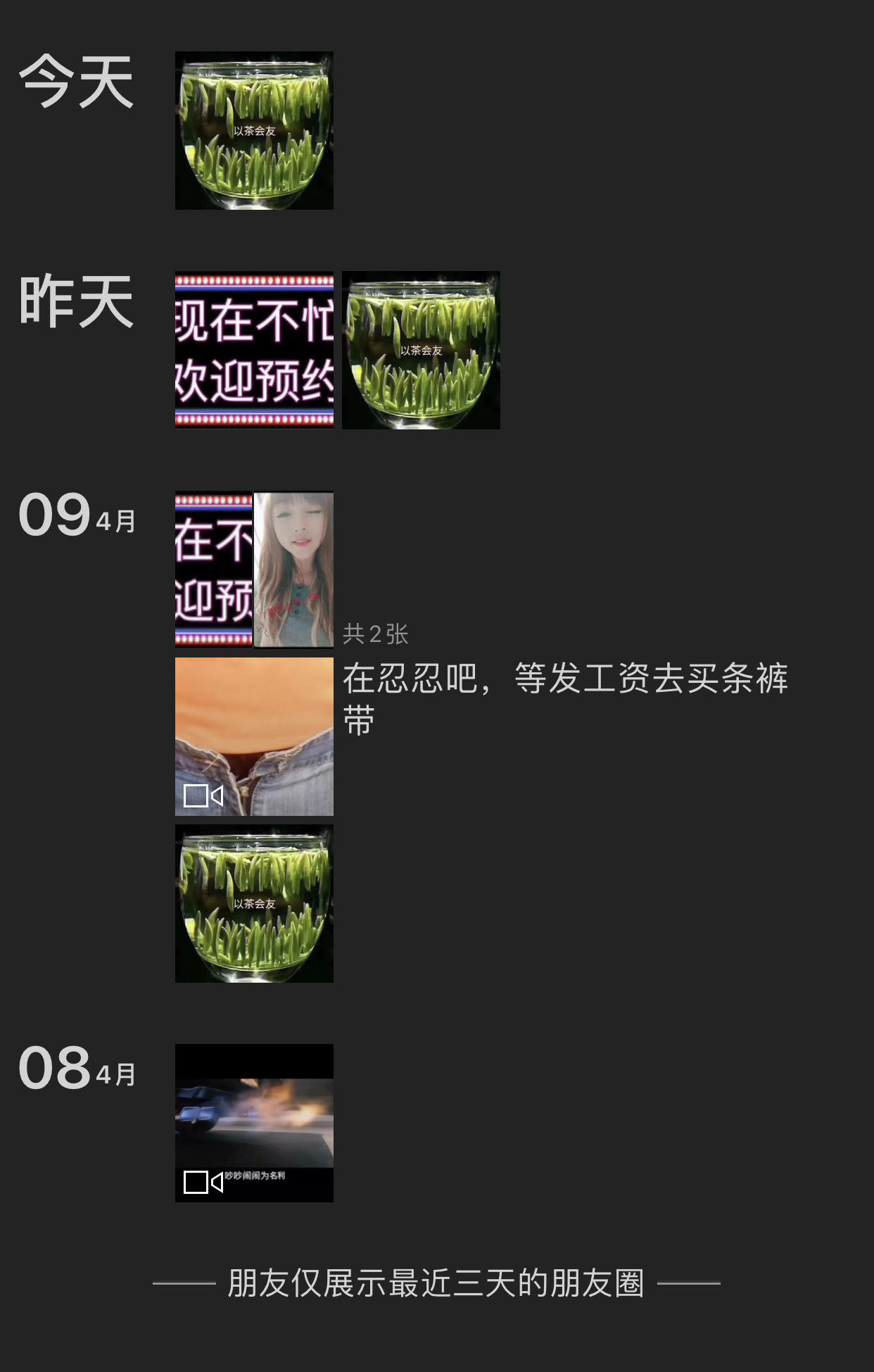Open yesterday's 现在不忙 欢迎预约 post

click(254, 350)
